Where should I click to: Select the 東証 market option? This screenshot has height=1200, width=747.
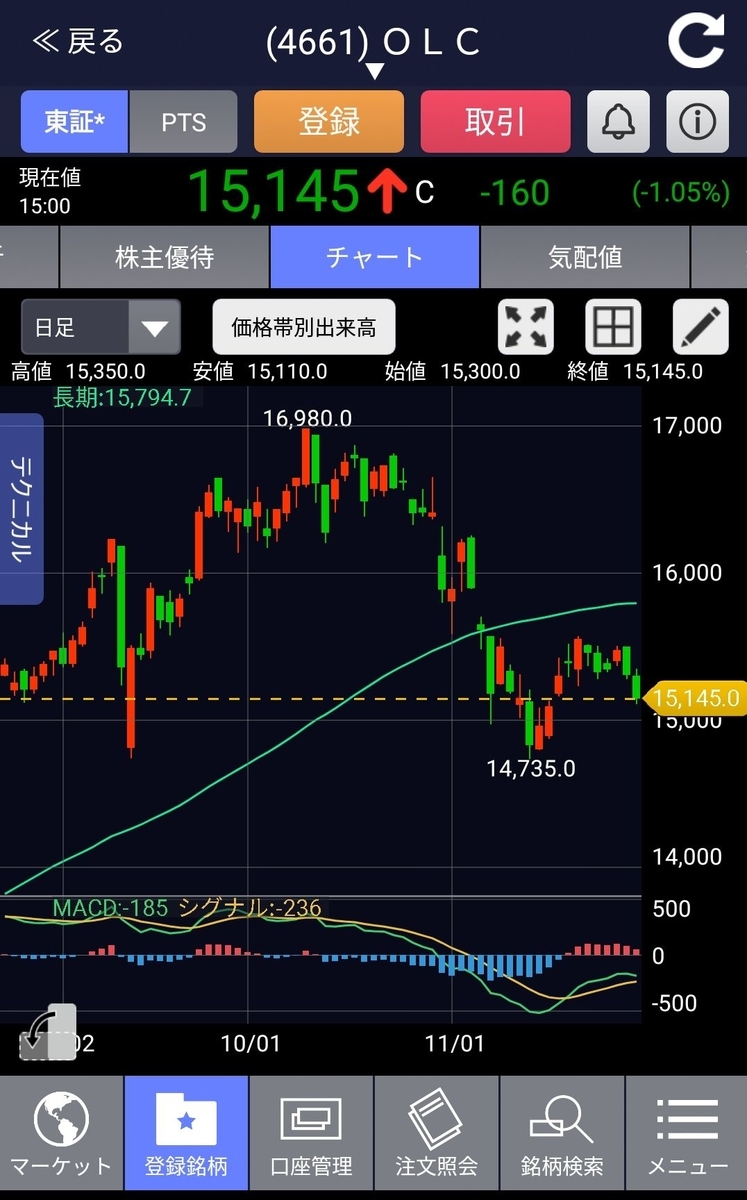(75, 122)
